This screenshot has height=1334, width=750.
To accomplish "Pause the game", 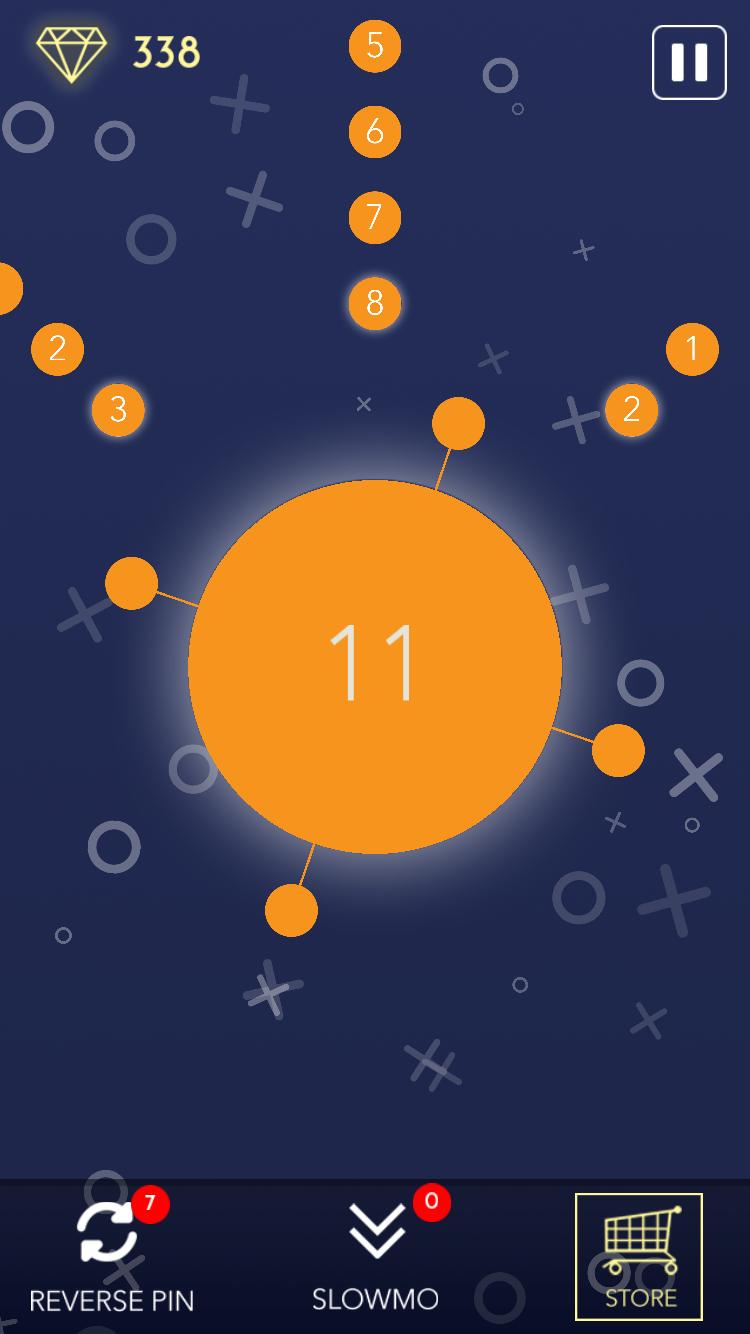I will (689, 62).
